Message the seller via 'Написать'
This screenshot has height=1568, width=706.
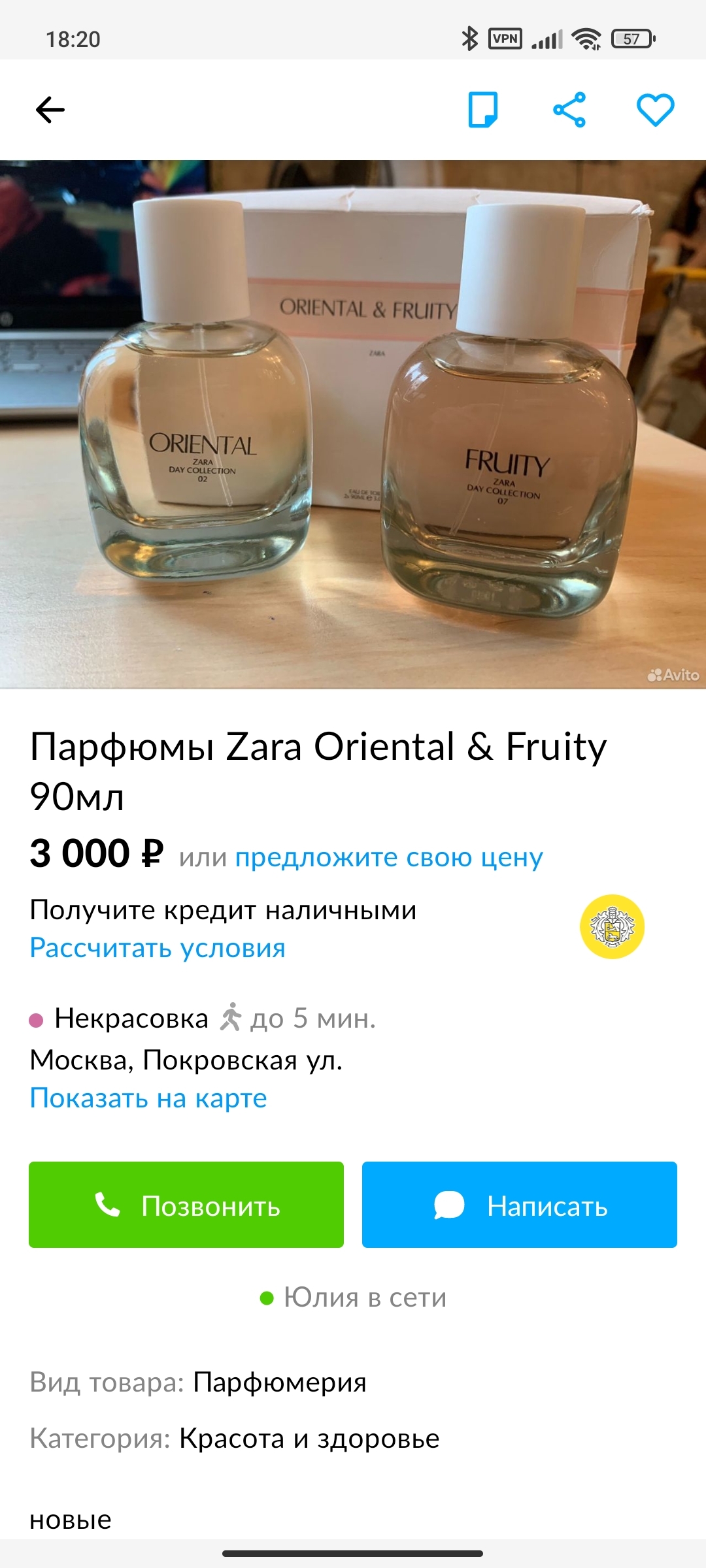[x=520, y=1205]
